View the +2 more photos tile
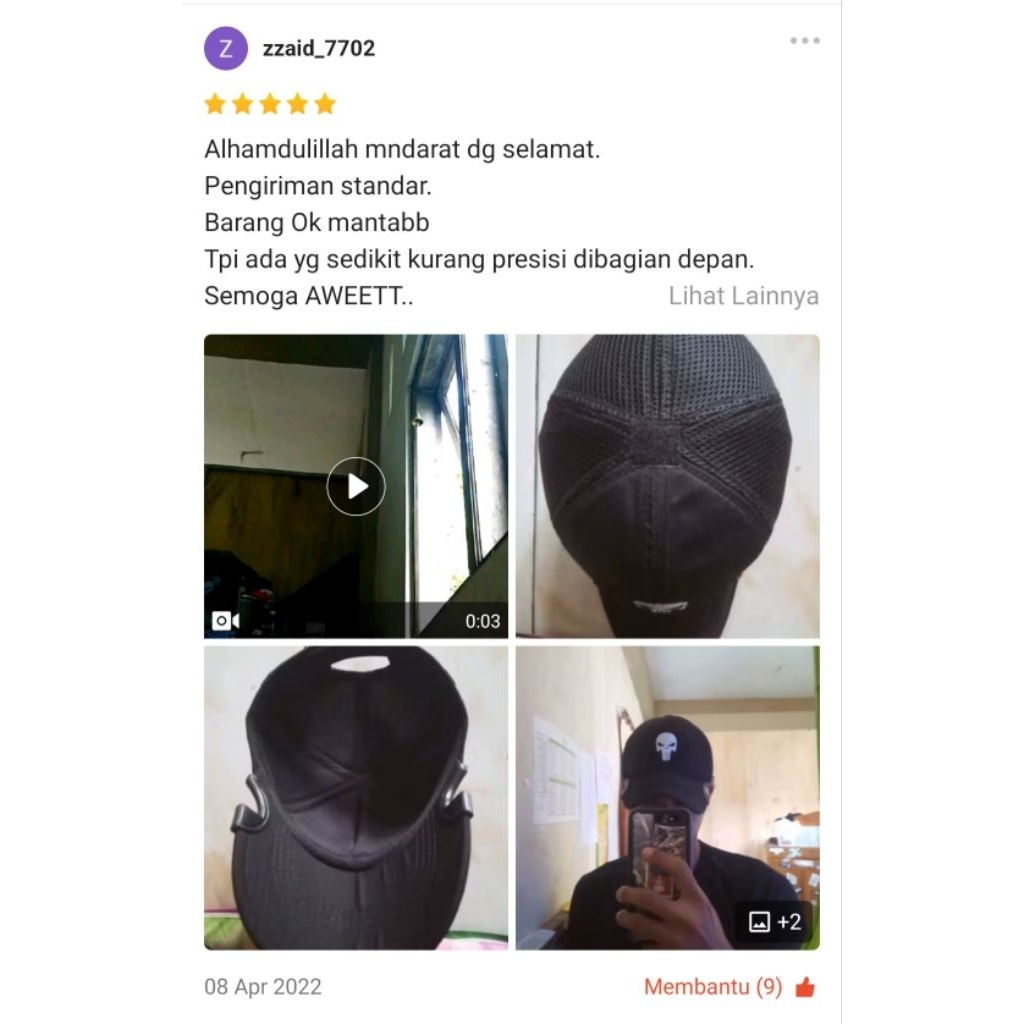This screenshot has height=1024, width=1024. (x=774, y=922)
